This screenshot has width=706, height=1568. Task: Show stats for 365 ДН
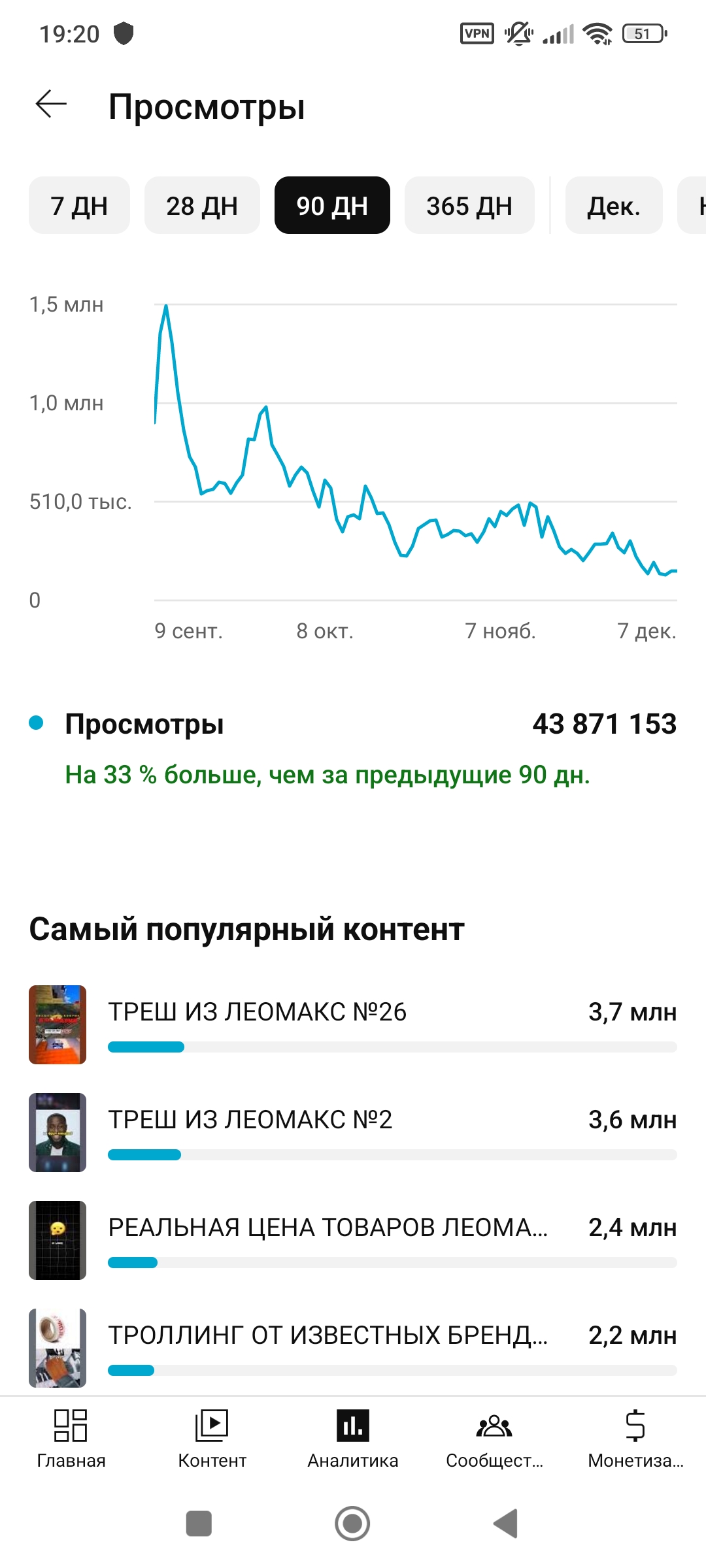(x=469, y=205)
